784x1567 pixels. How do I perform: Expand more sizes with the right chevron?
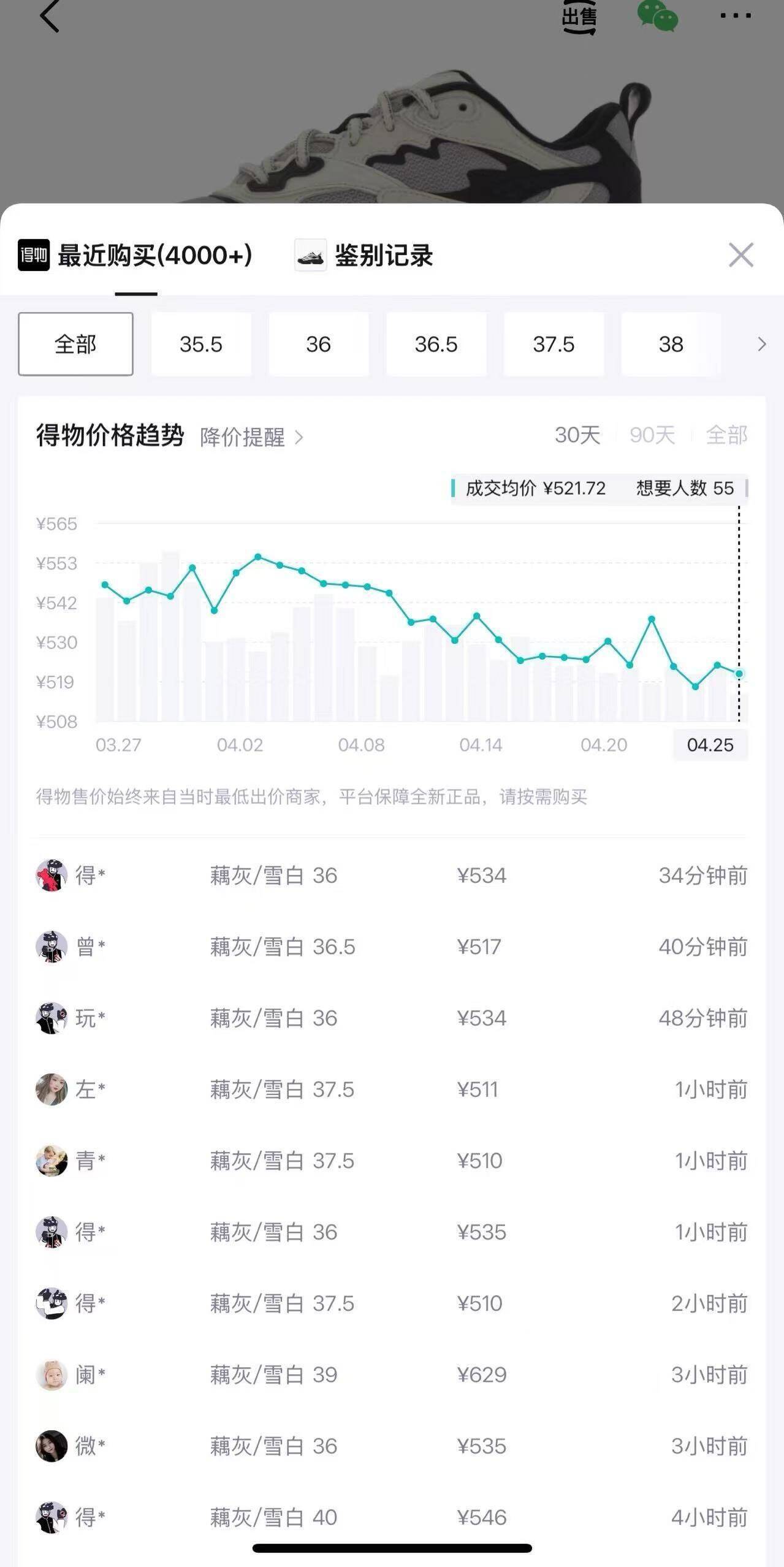(x=761, y=344)
